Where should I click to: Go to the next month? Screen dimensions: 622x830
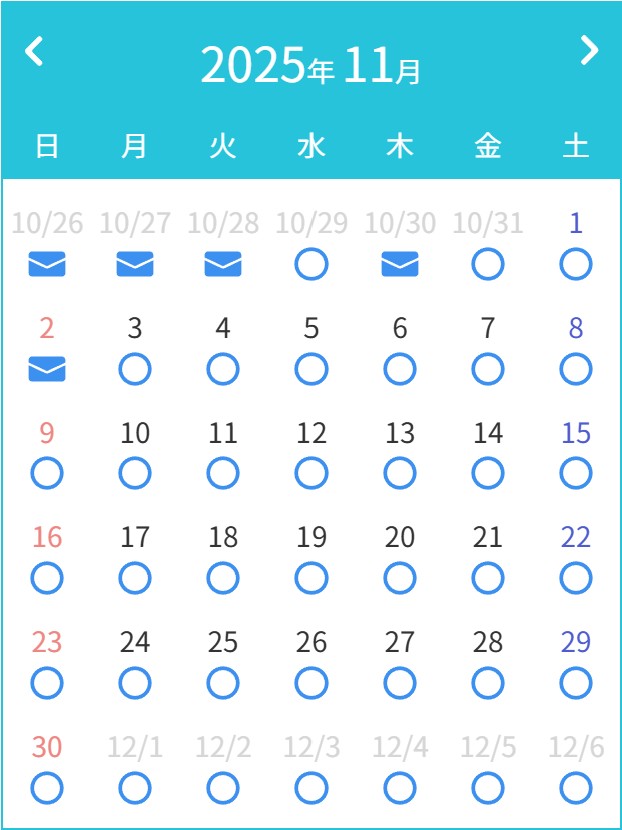(590, 51)
